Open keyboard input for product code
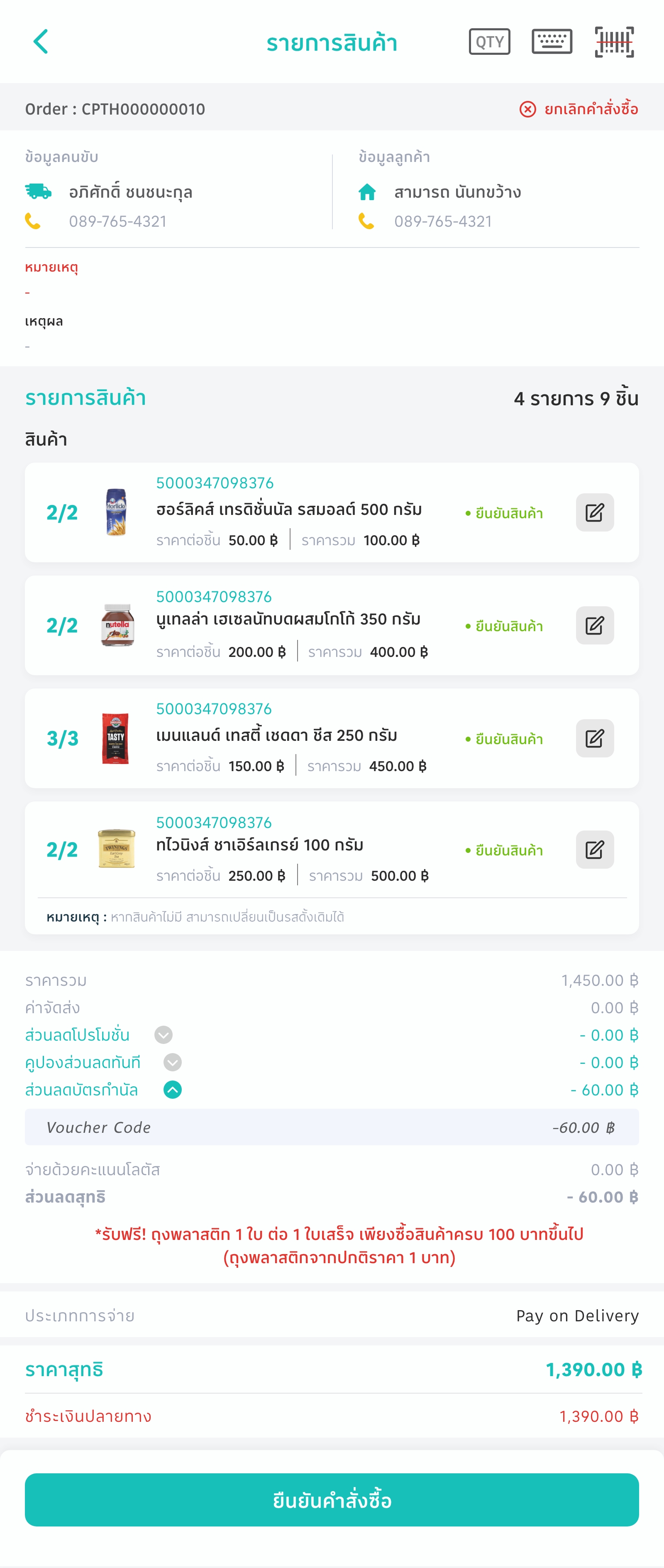 (x=552, y=42)
